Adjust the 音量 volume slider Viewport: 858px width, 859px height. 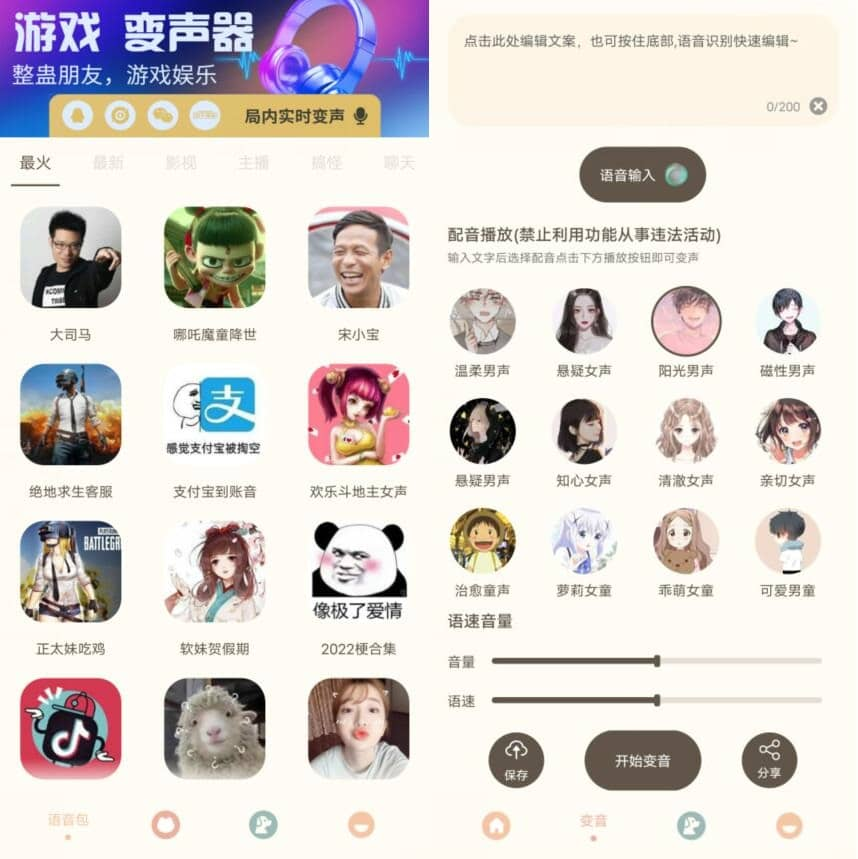[x=657, y=661]
